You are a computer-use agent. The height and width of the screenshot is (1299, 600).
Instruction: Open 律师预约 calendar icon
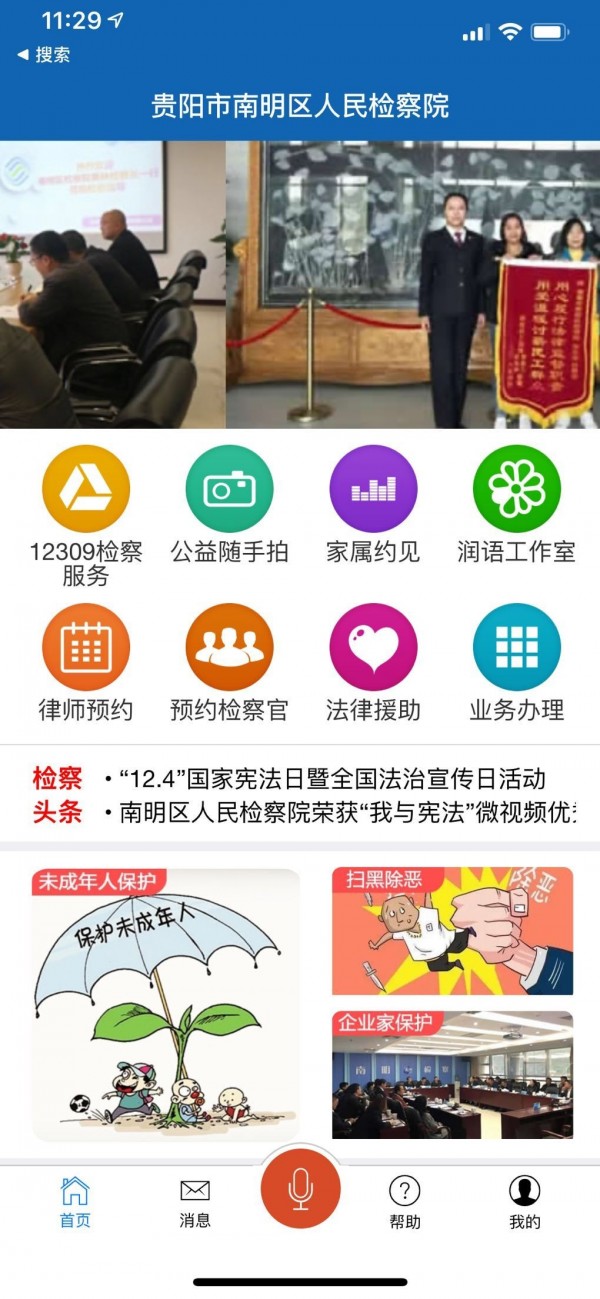[x=86, y=647]
